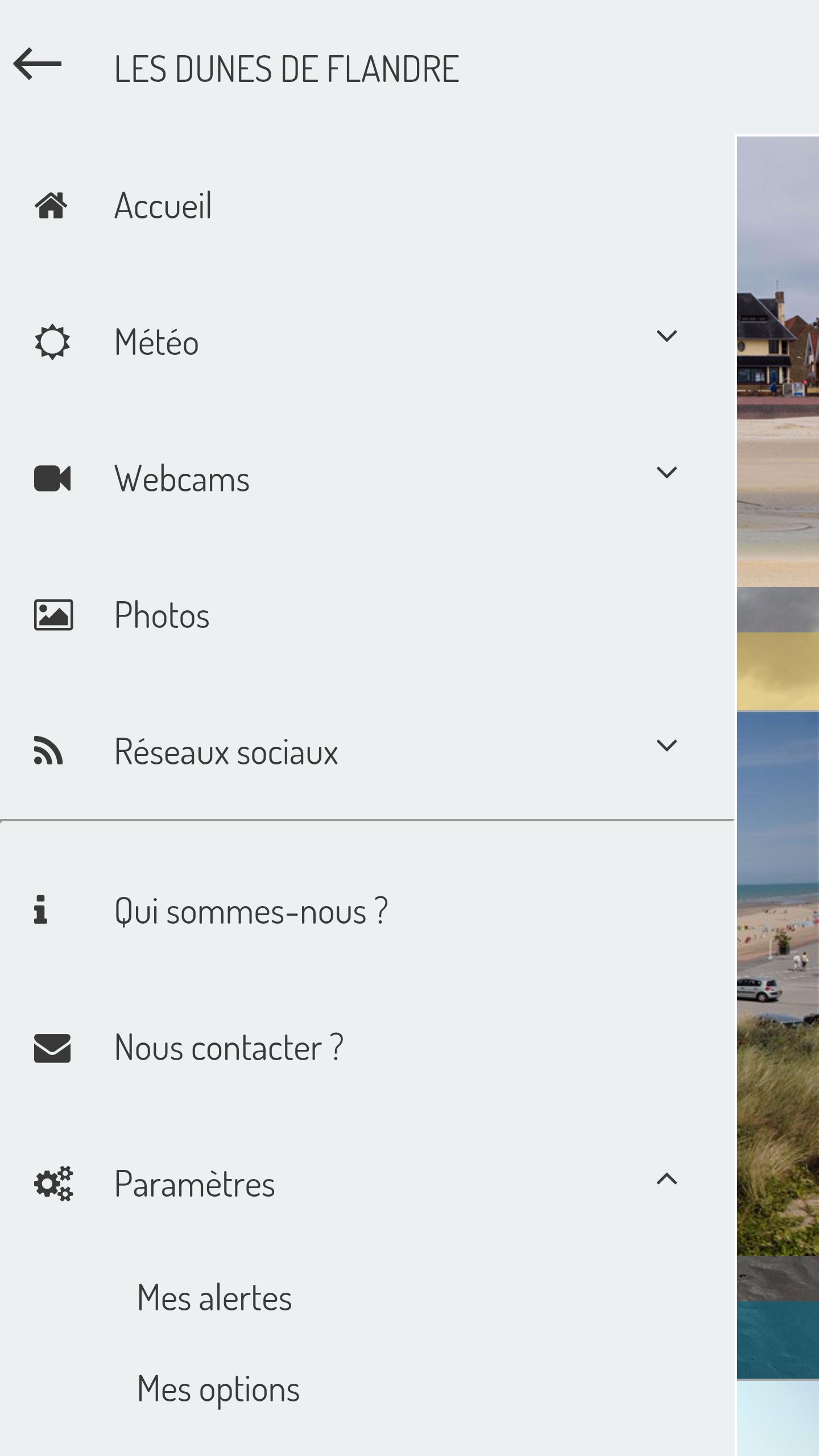Open Qui sommes-nous ? page

[251, 911]
